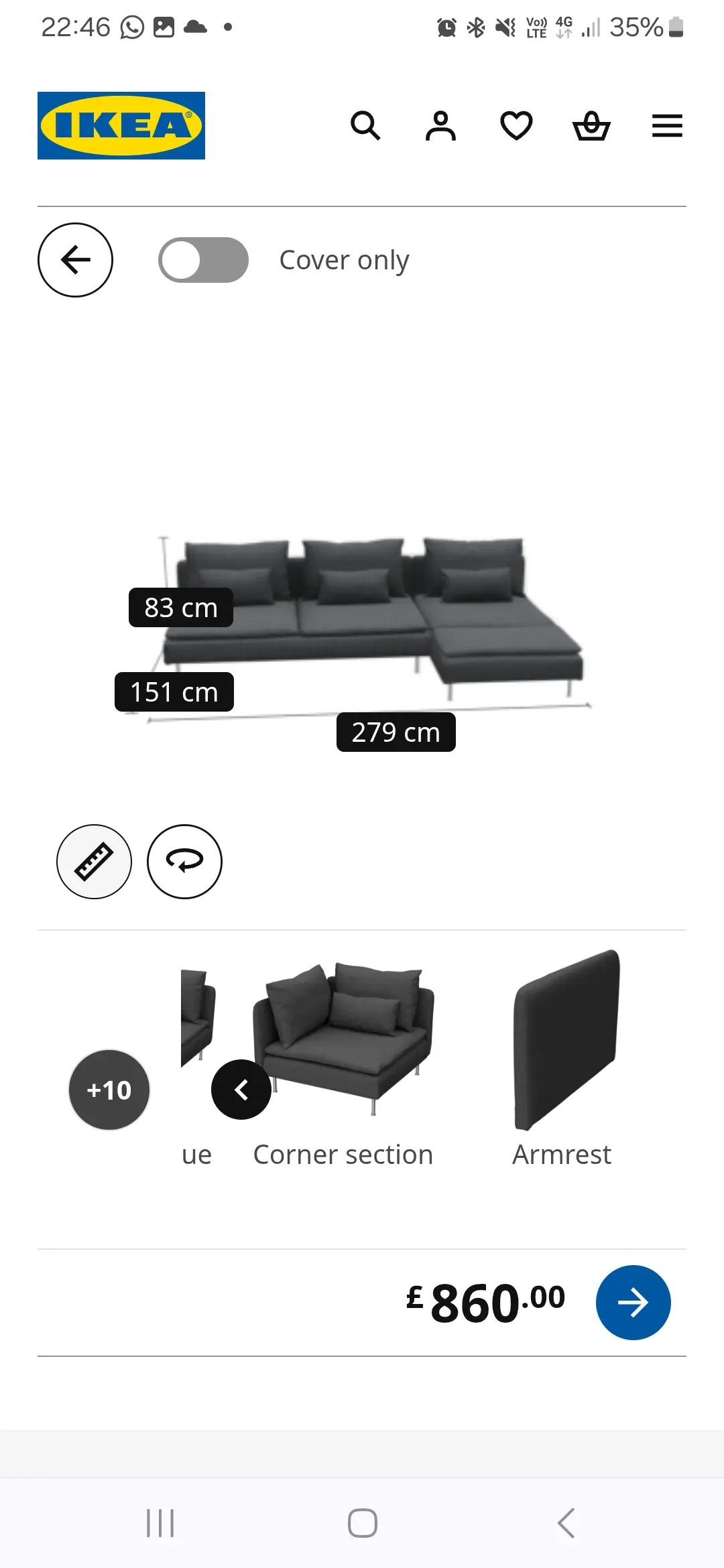This screenshot has height=1568, width=724.
Task: Tap the system back button
Action: click(x=566, y=1523)
